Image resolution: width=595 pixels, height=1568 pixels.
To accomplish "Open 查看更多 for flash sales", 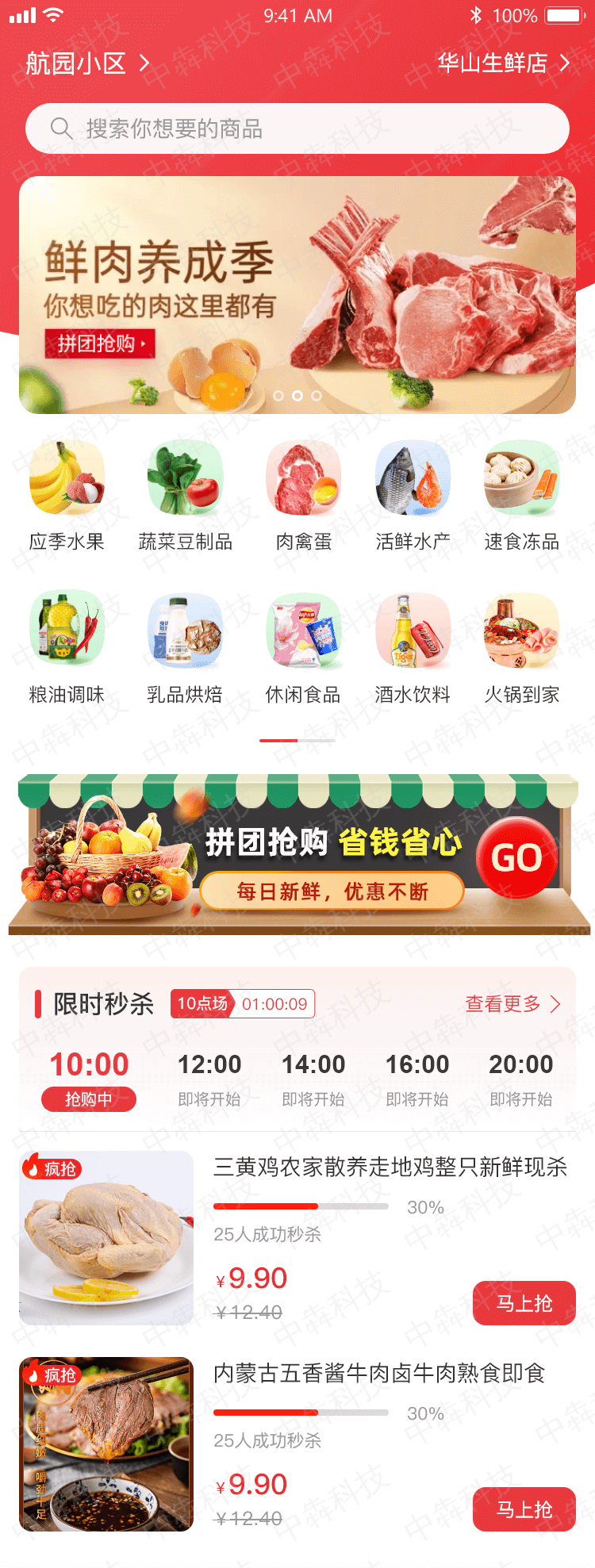I will tap(512, 1004).
